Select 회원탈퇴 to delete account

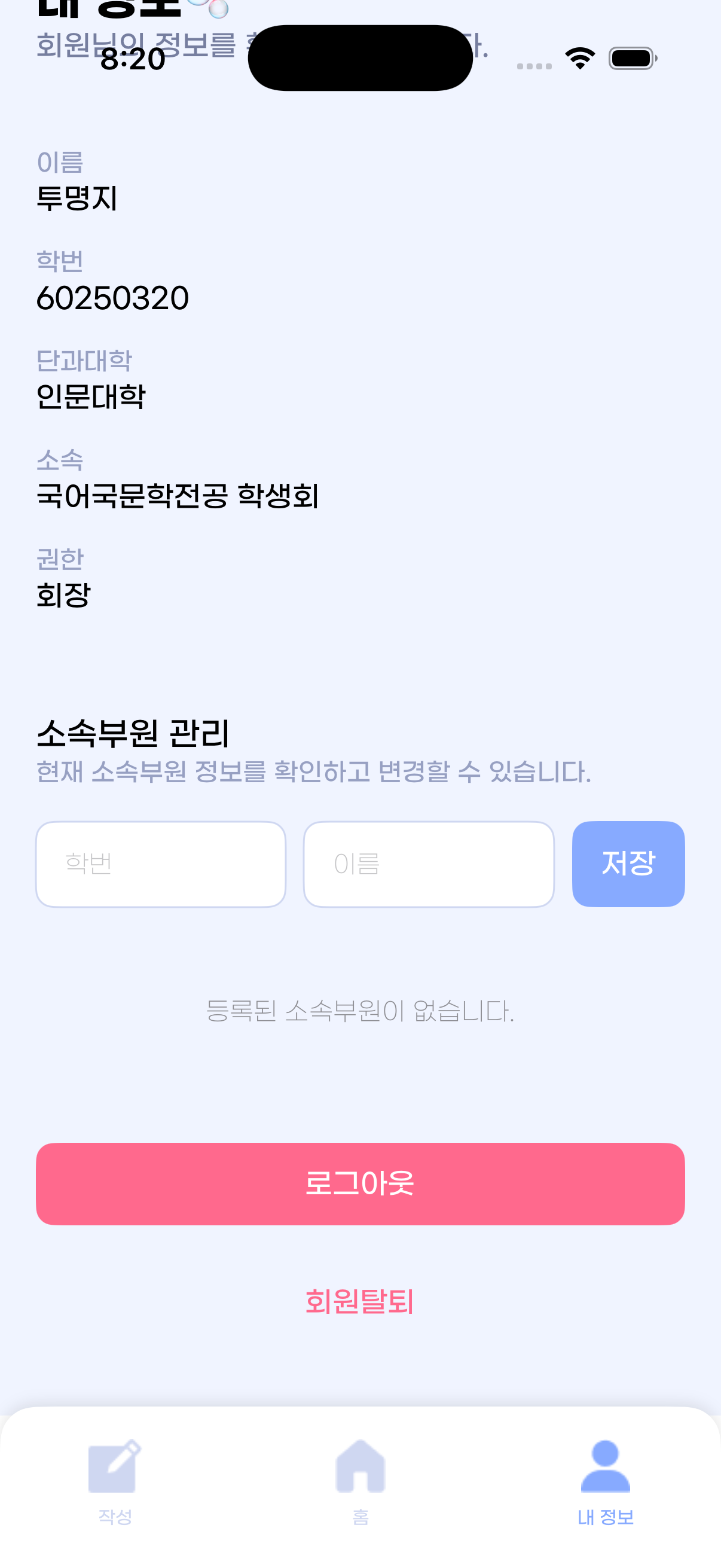(x=360, y=1301)
